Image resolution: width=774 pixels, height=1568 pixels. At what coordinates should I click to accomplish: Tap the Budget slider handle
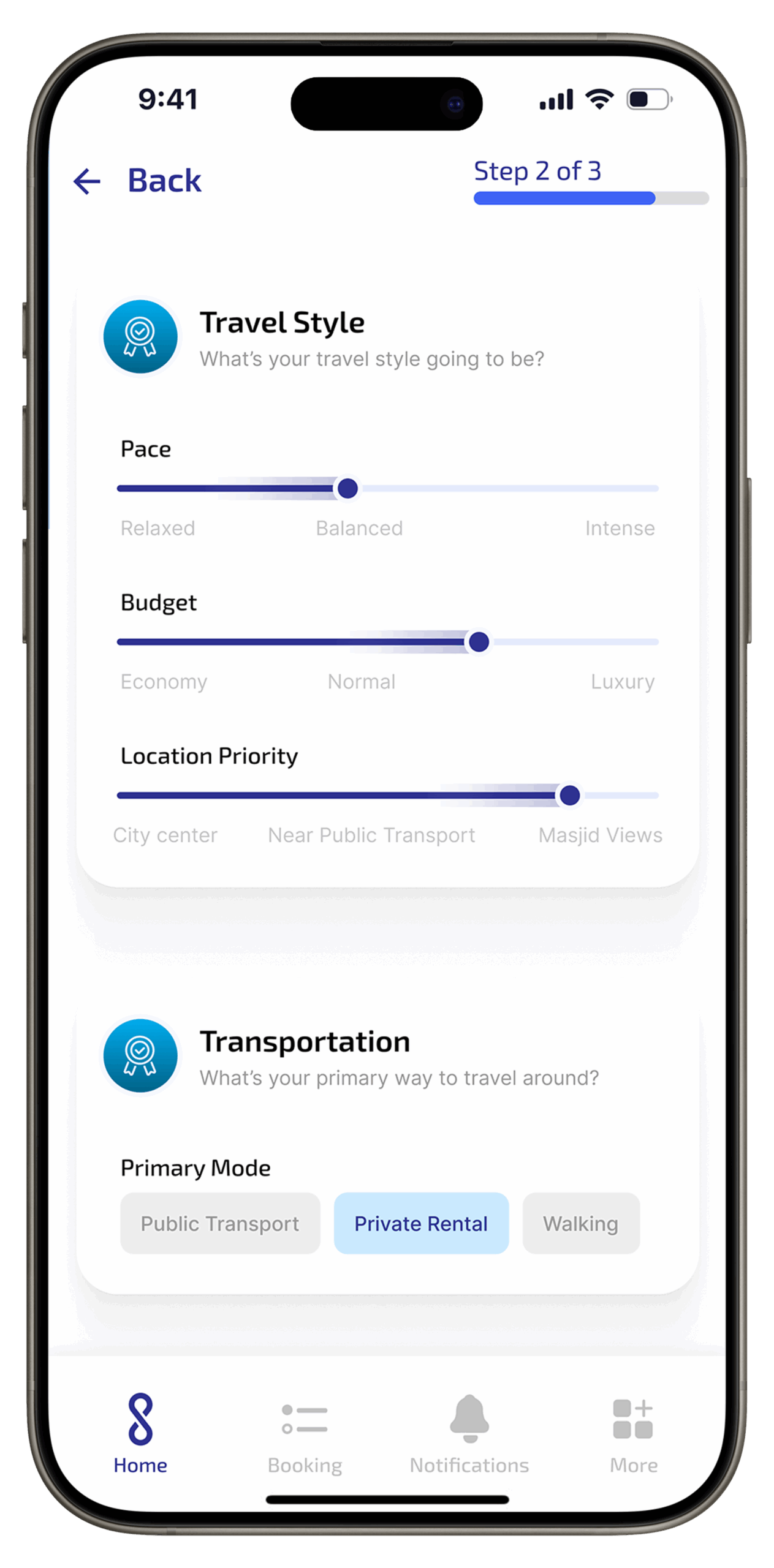pyautogui.click(x=478, y=641)
